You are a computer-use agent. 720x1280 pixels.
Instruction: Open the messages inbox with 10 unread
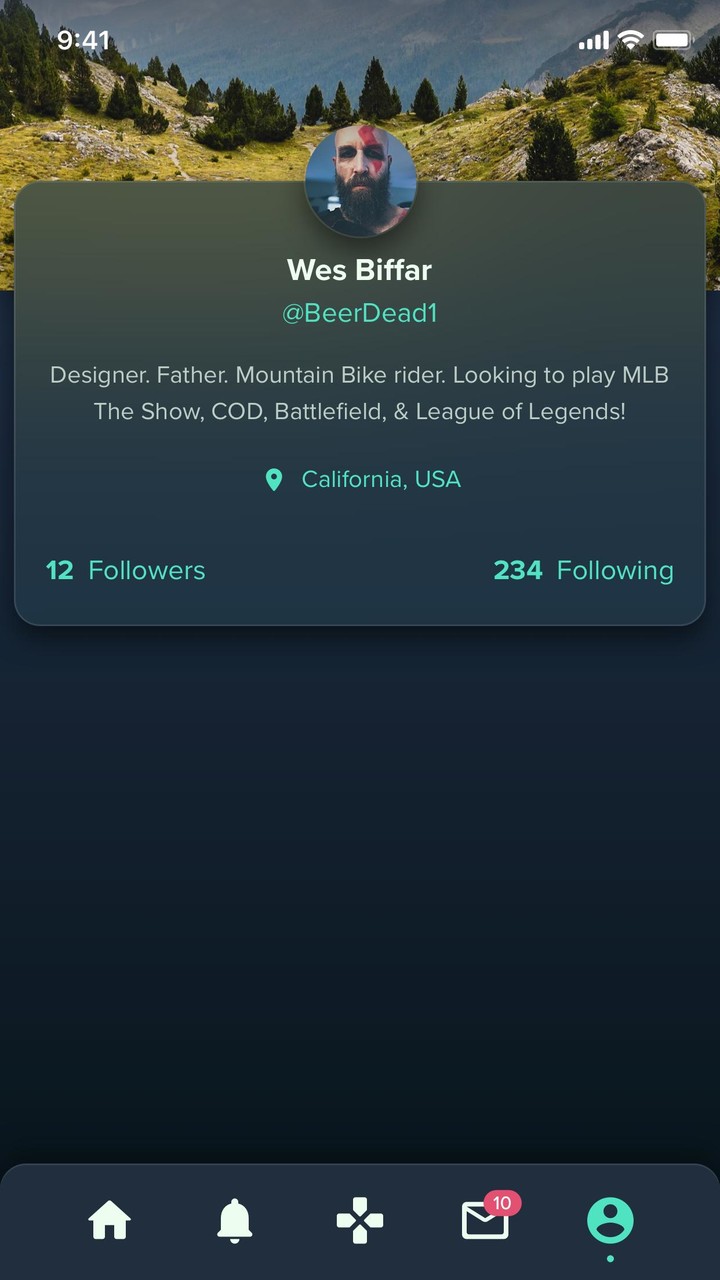click(x=486, y=1220)
